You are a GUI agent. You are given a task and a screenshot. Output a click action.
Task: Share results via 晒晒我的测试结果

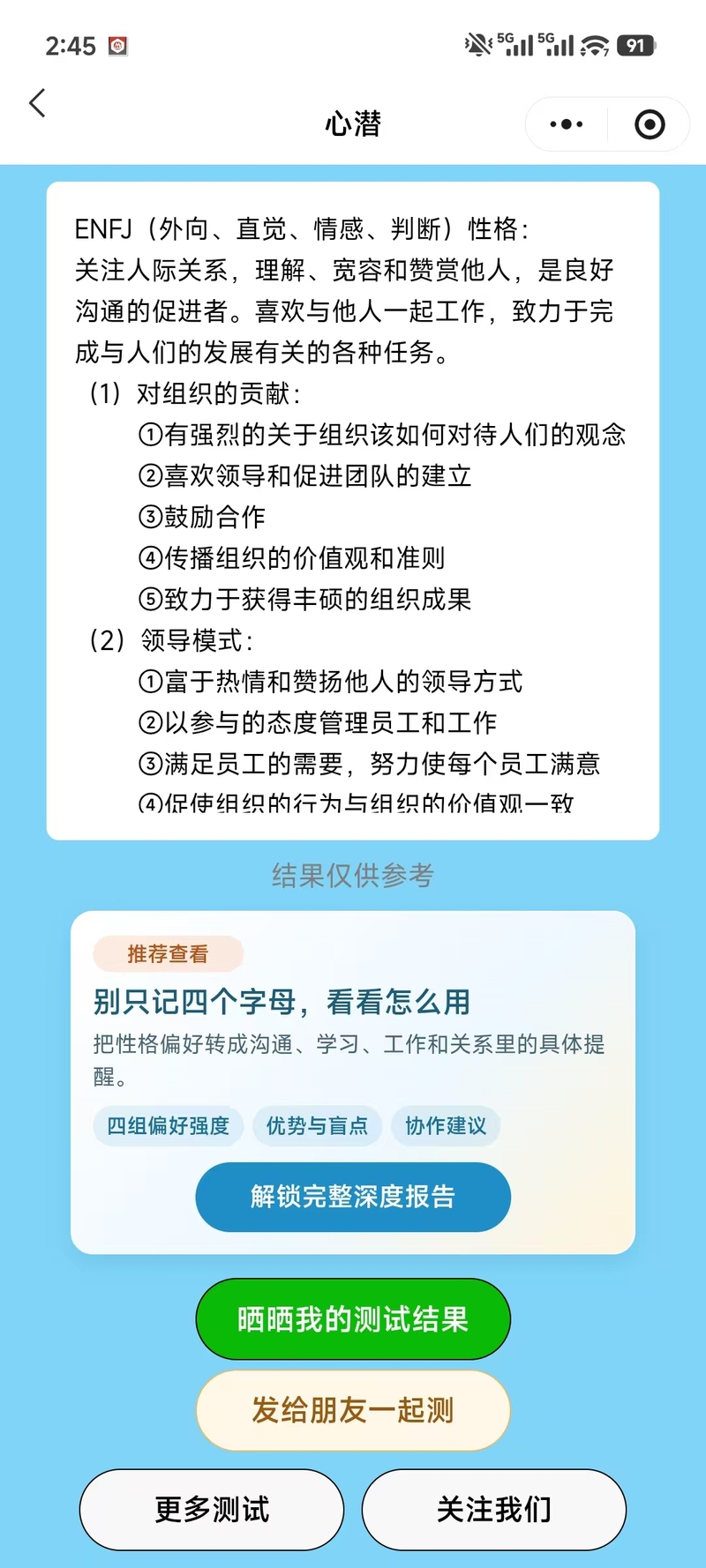click(x=353, y=1319)
